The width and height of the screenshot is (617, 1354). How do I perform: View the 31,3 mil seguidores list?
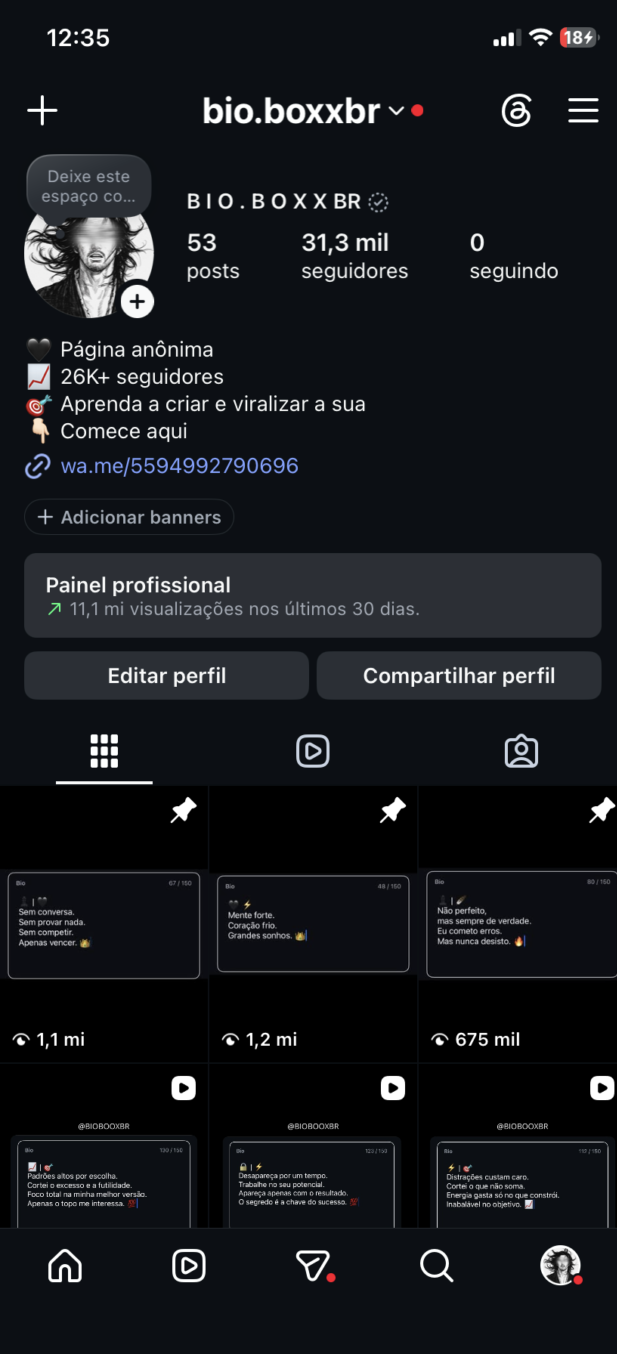[x=354, y=256]
